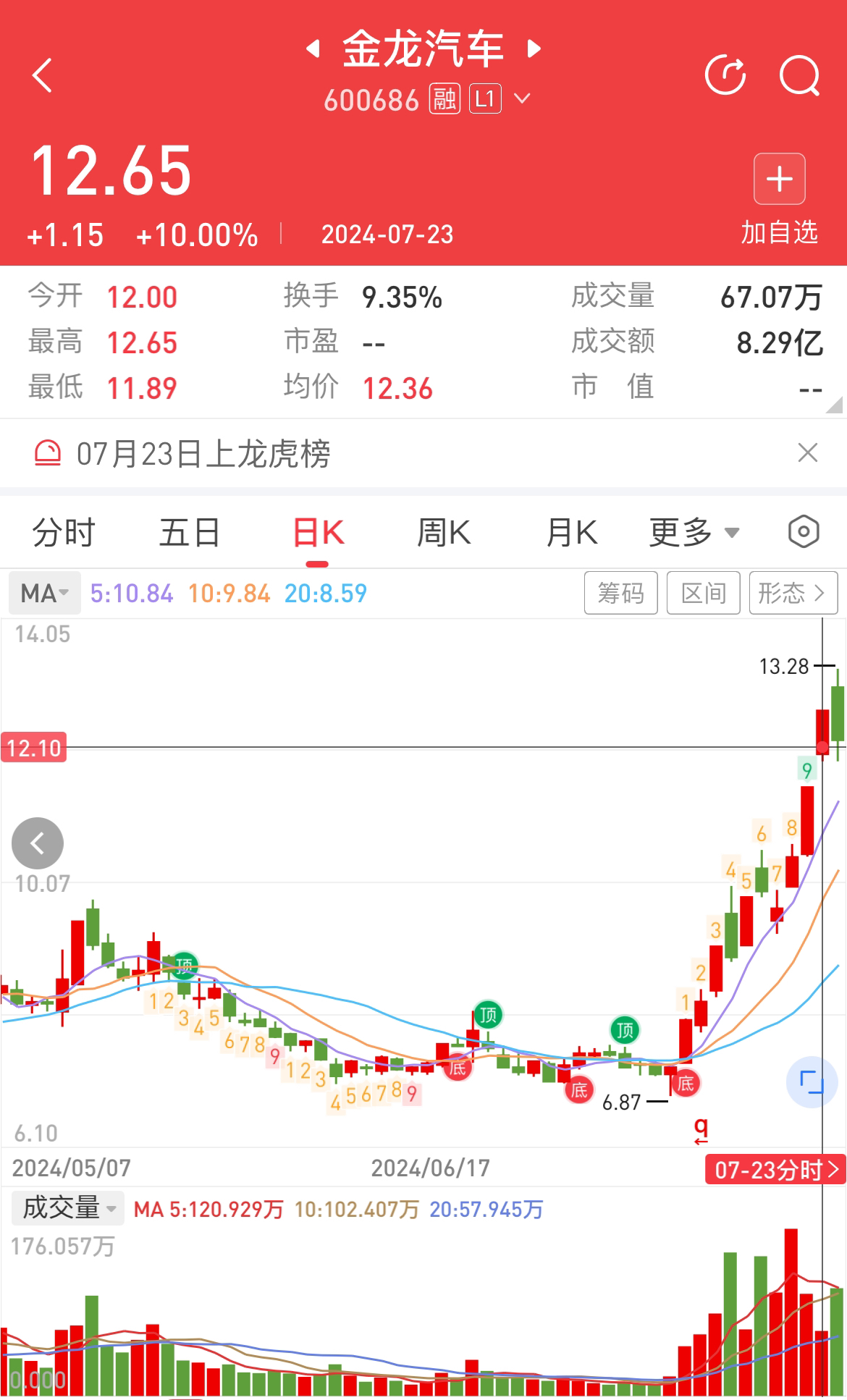Image resolution: width=847 pixels, height=1400 pixels.
Task: Expand the 更多 chart period dropdown
Action: pos(694,534)
